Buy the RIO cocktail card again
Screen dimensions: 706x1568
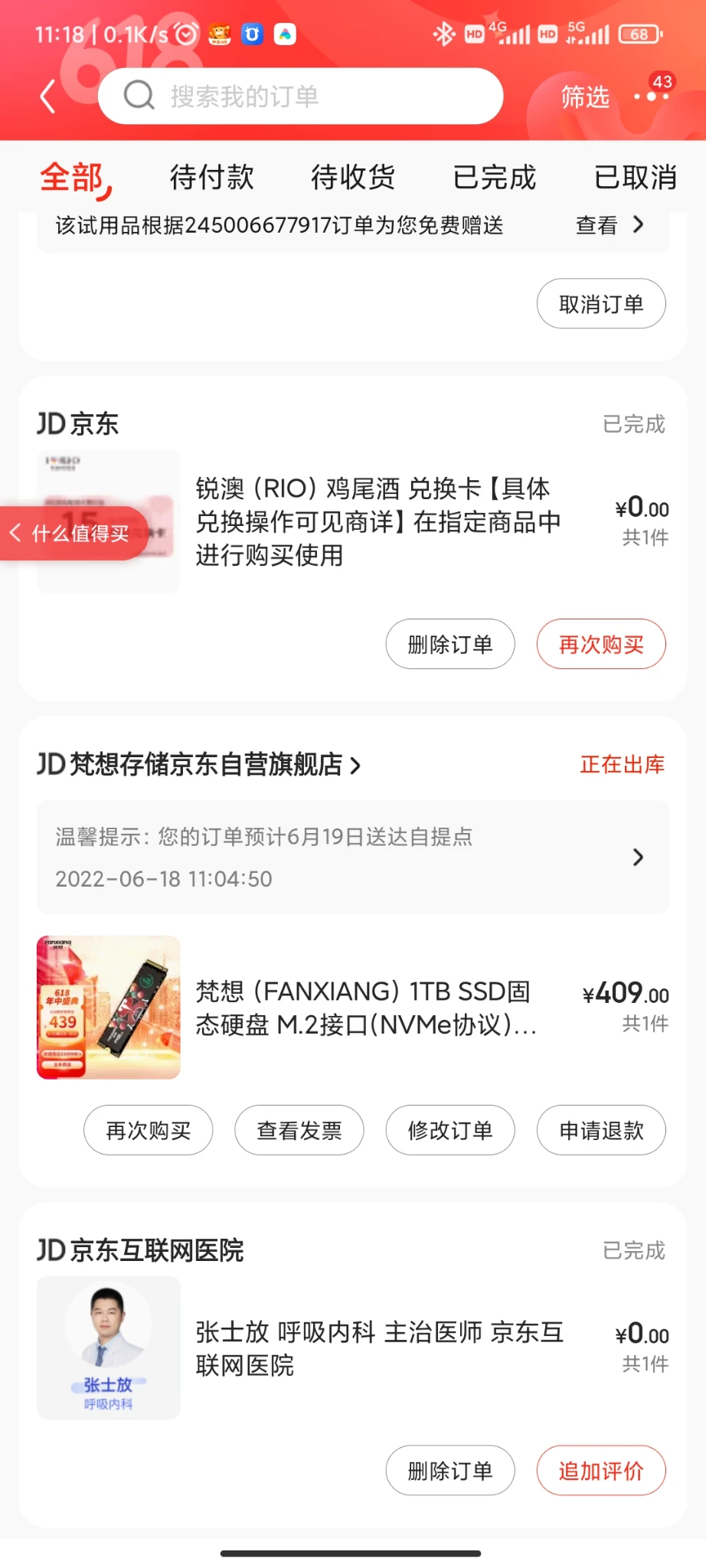[x=601, y=644]
